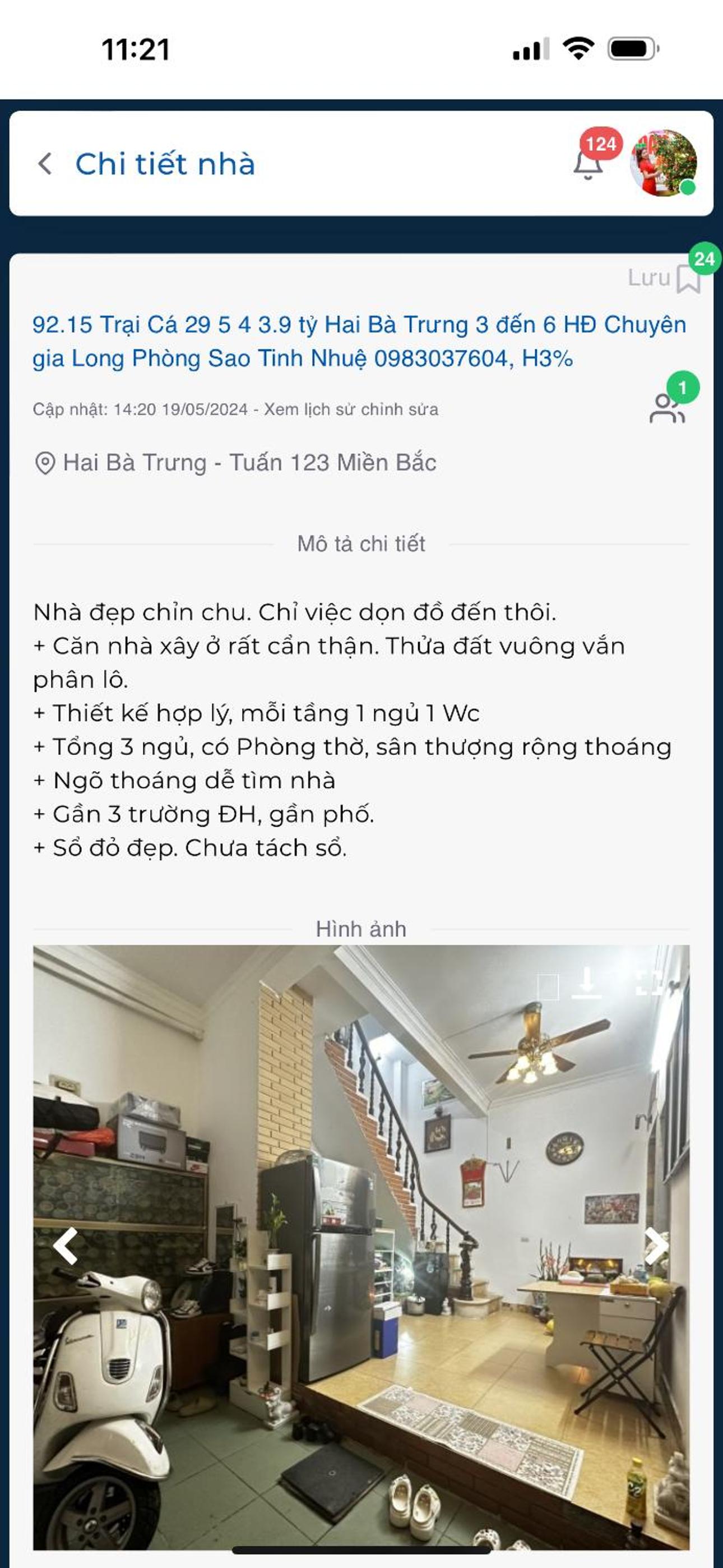Show the next listing photo

(x=656, y=1246)
